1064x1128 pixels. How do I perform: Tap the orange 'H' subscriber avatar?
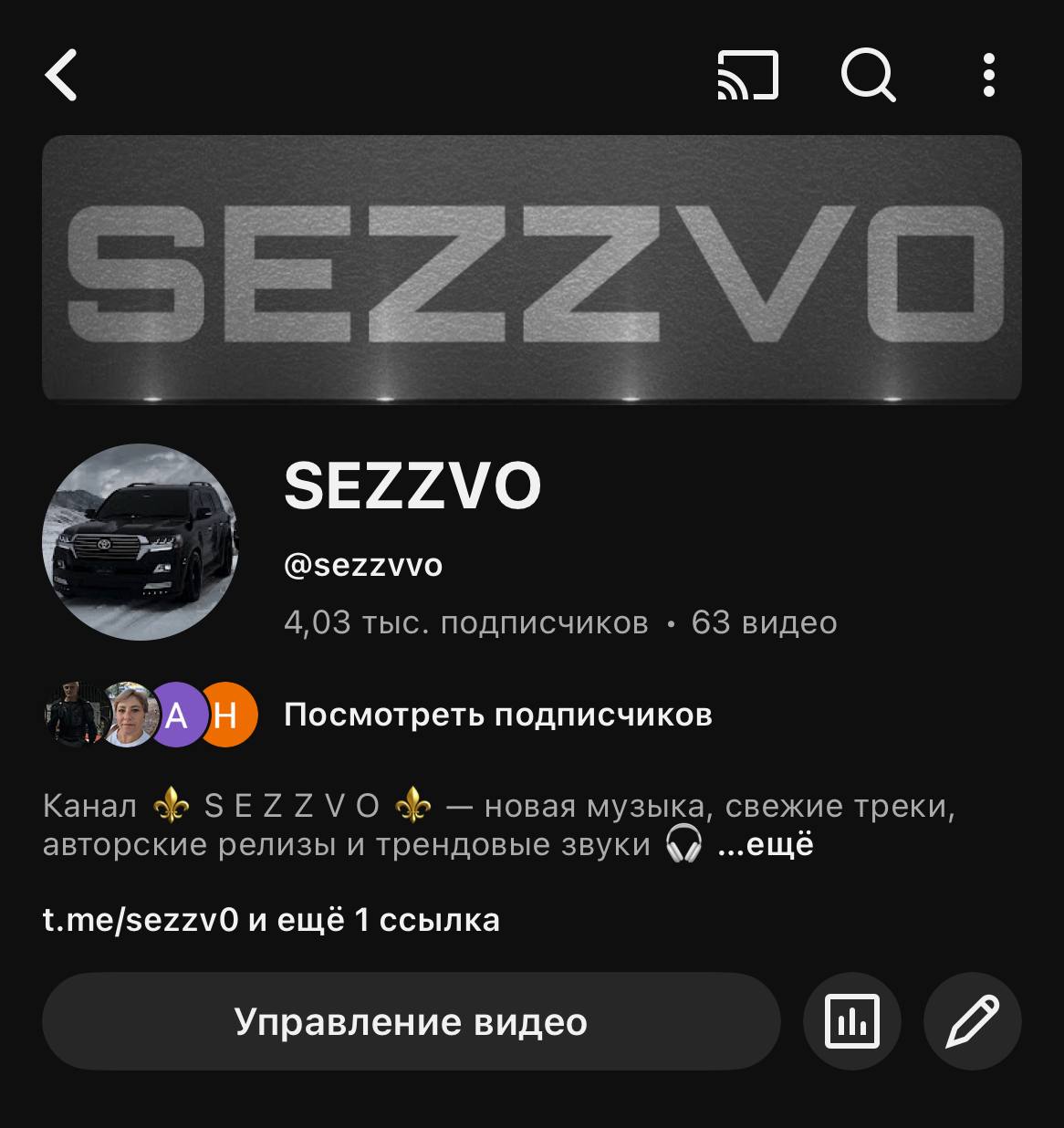coord(229,715)
